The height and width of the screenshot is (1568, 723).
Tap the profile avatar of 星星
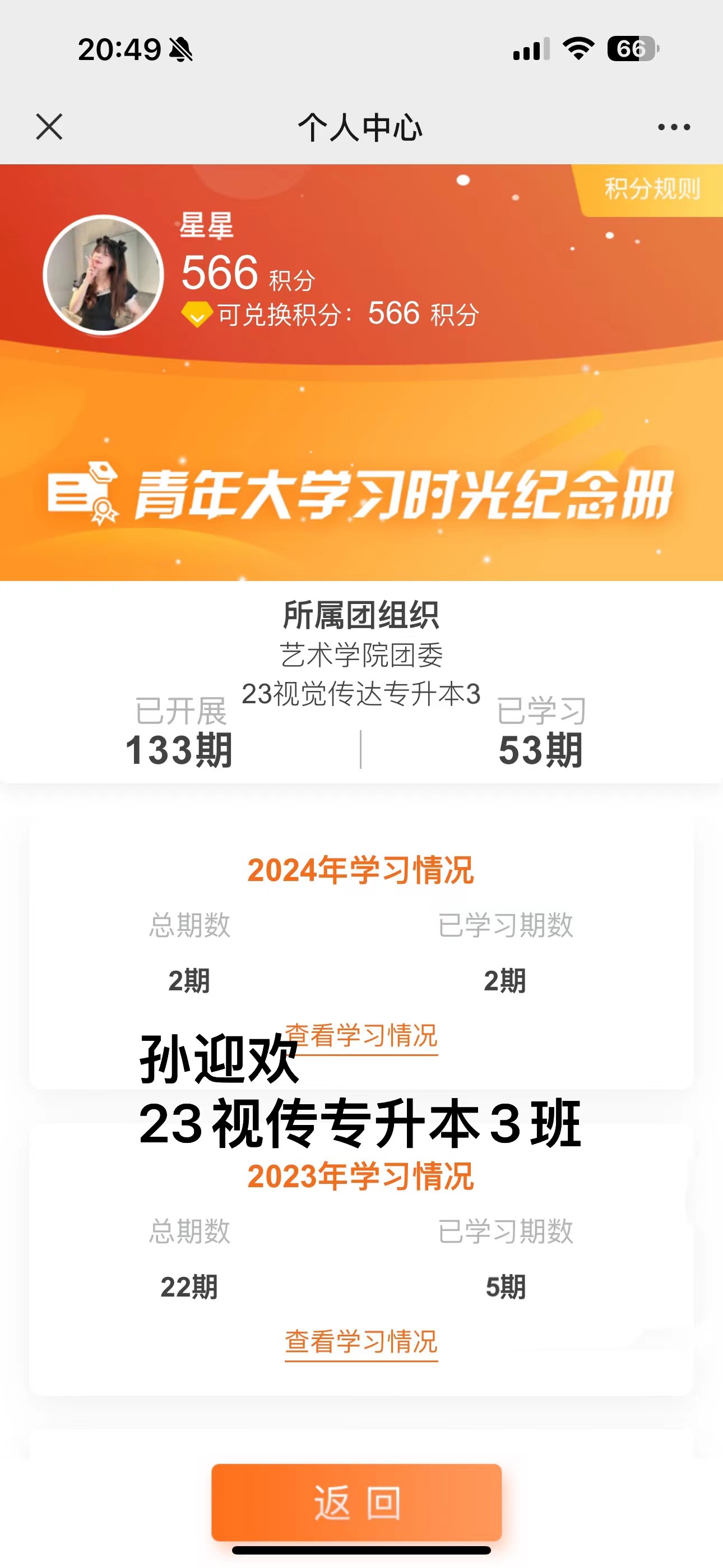click(104, 275)
